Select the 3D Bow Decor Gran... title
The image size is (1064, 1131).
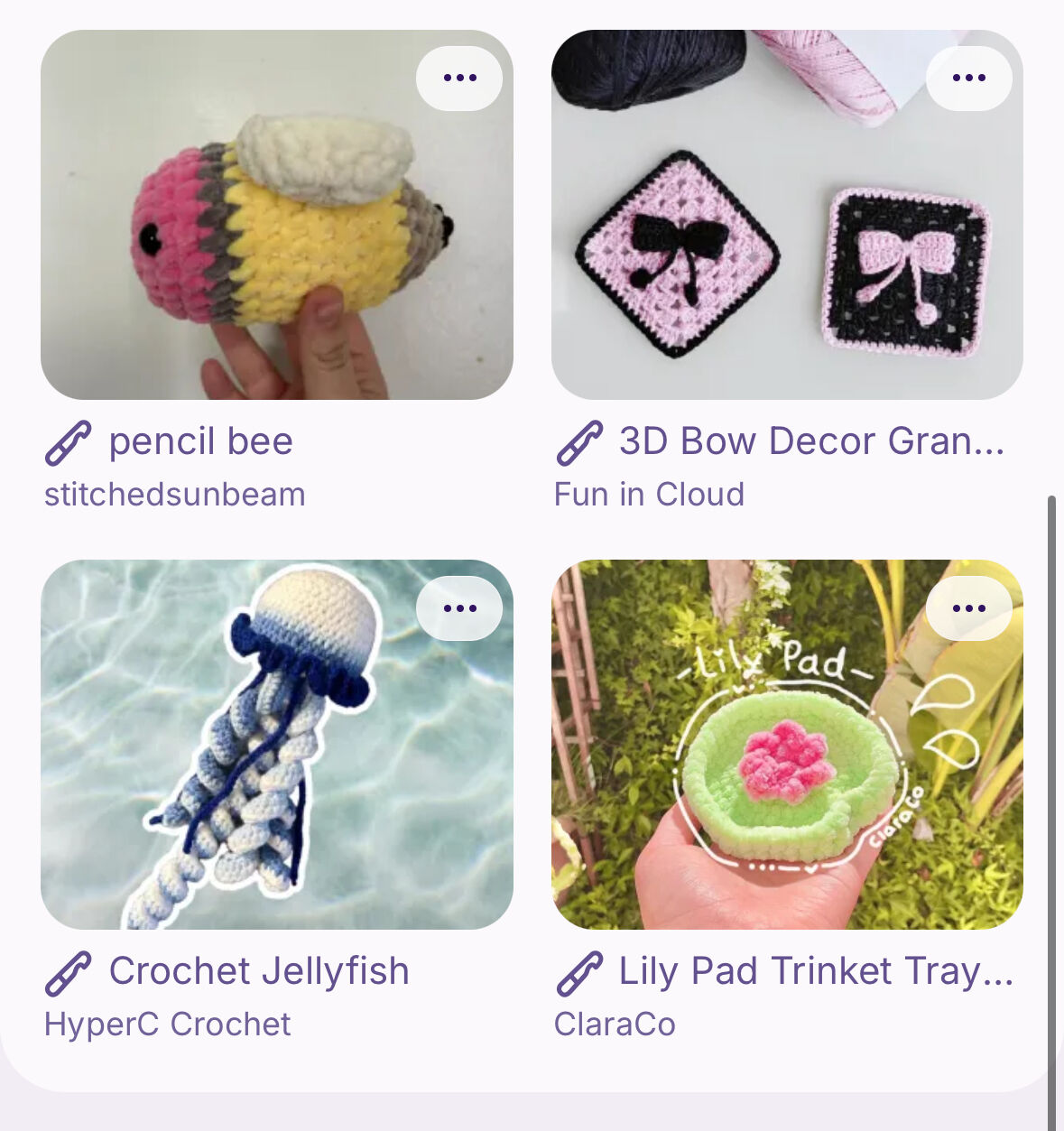click(810, 441)
